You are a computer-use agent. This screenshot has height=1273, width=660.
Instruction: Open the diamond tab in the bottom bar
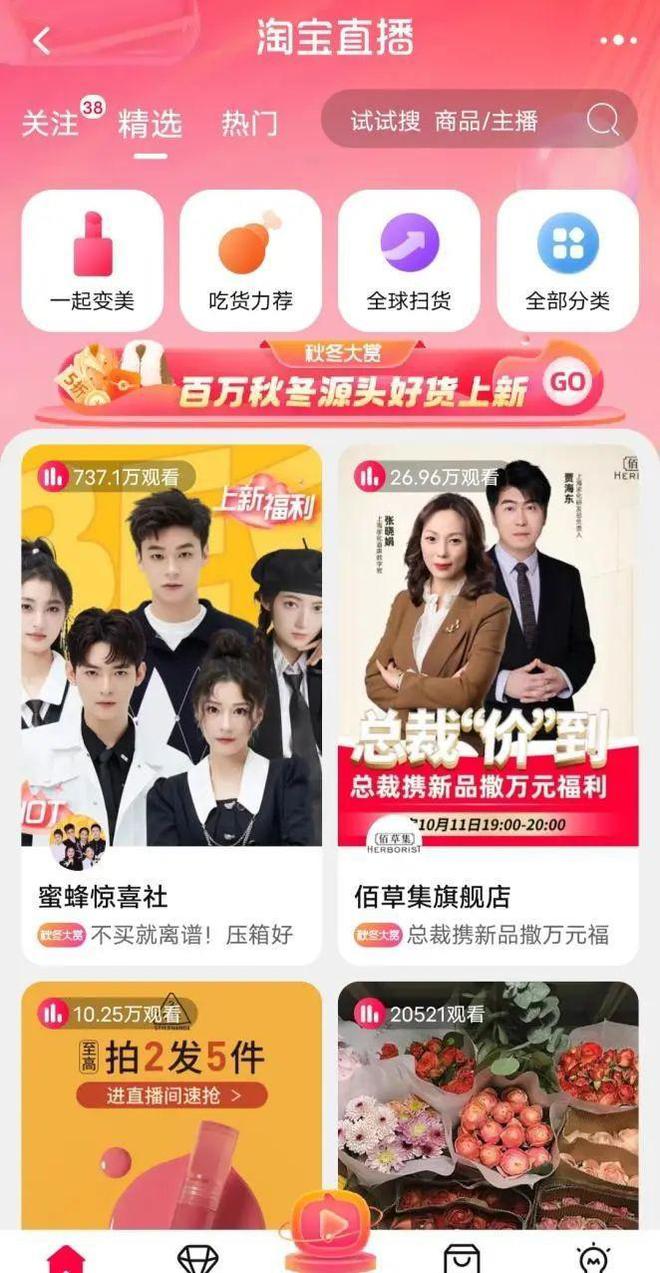pos(197,1258)
